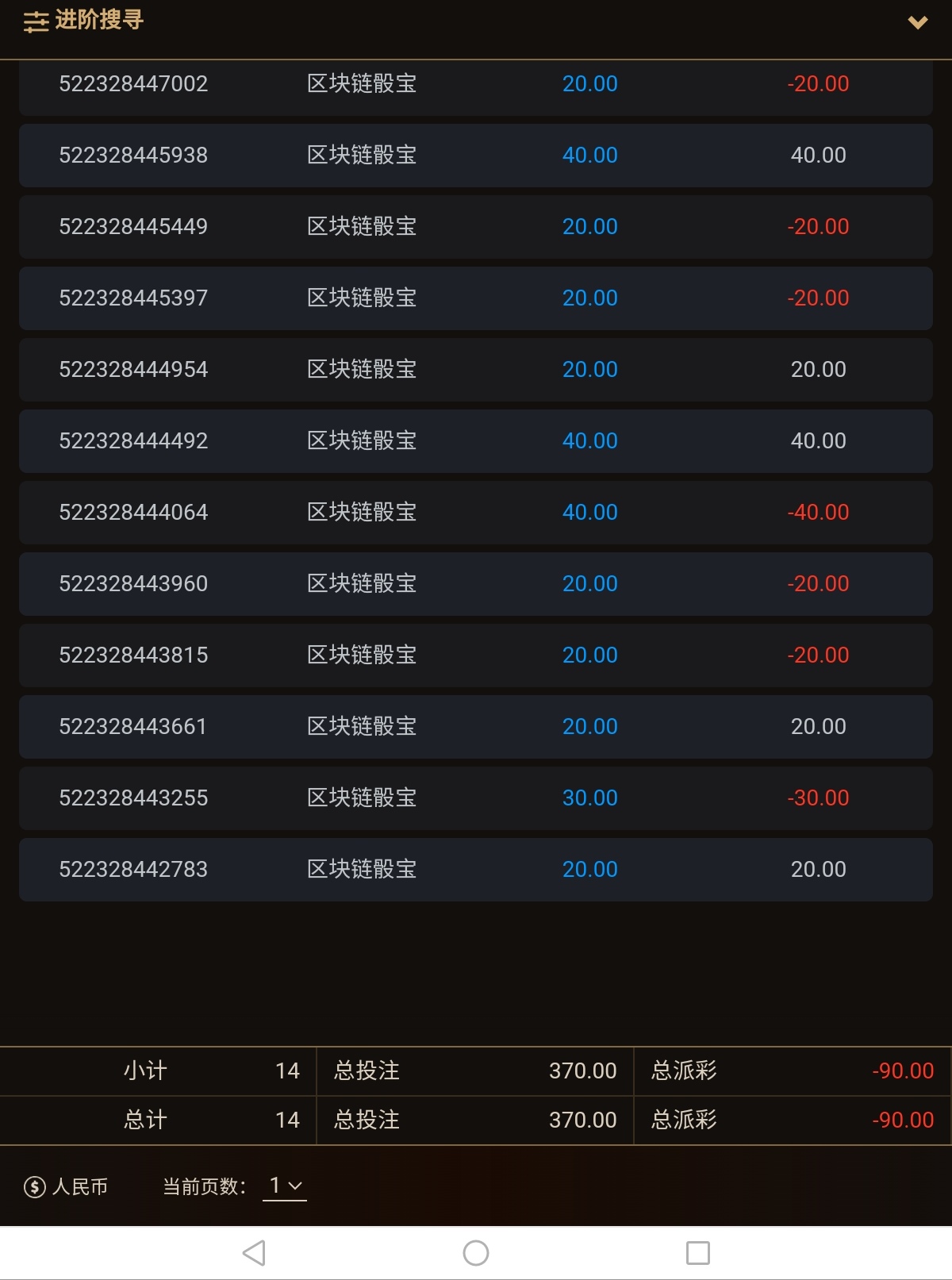The height and width of the screenshot is (1280, 952).
Task: Expand the 进阶搜寻 advanced search panel
Action: pyautogui.click(x=917, y=22)
